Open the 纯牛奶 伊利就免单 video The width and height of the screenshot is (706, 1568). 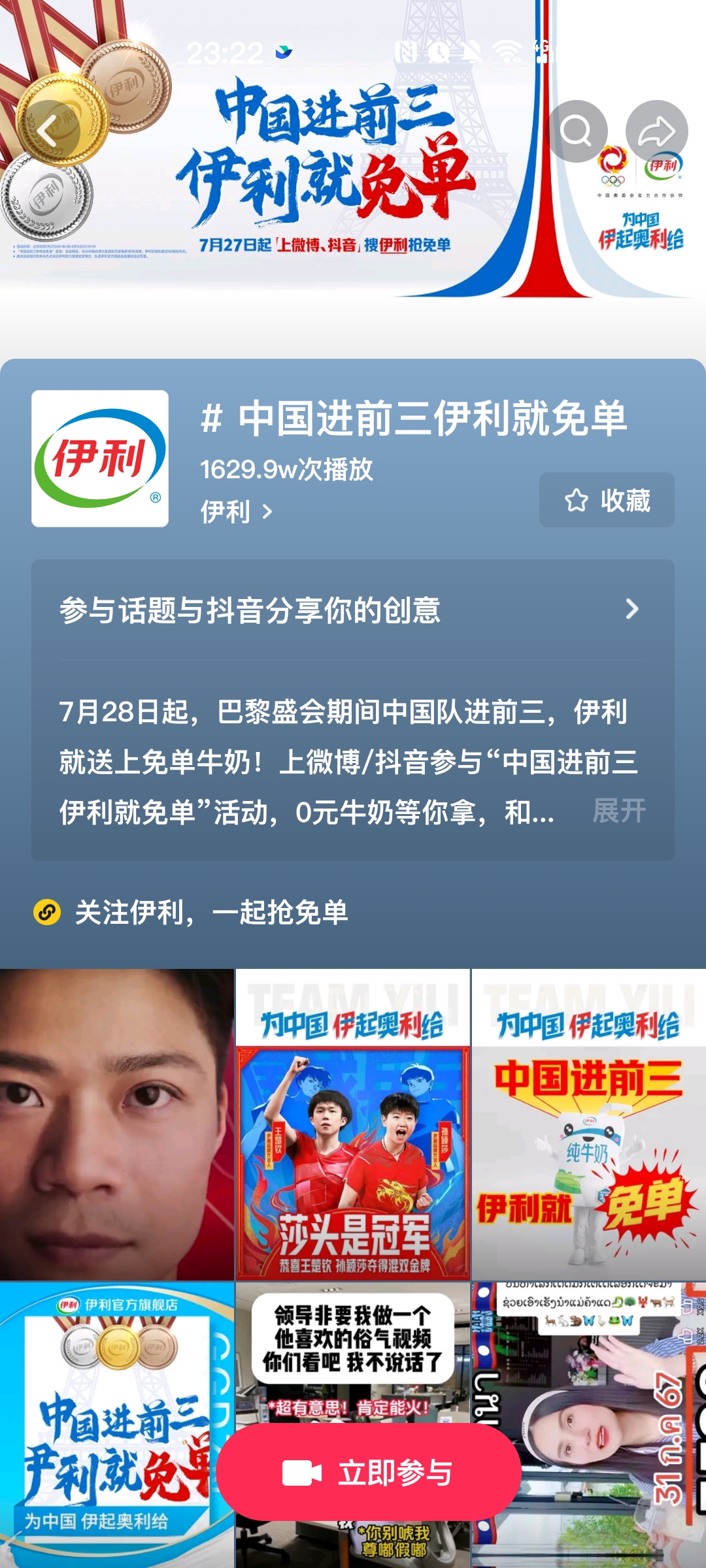tap(588, 1124)
